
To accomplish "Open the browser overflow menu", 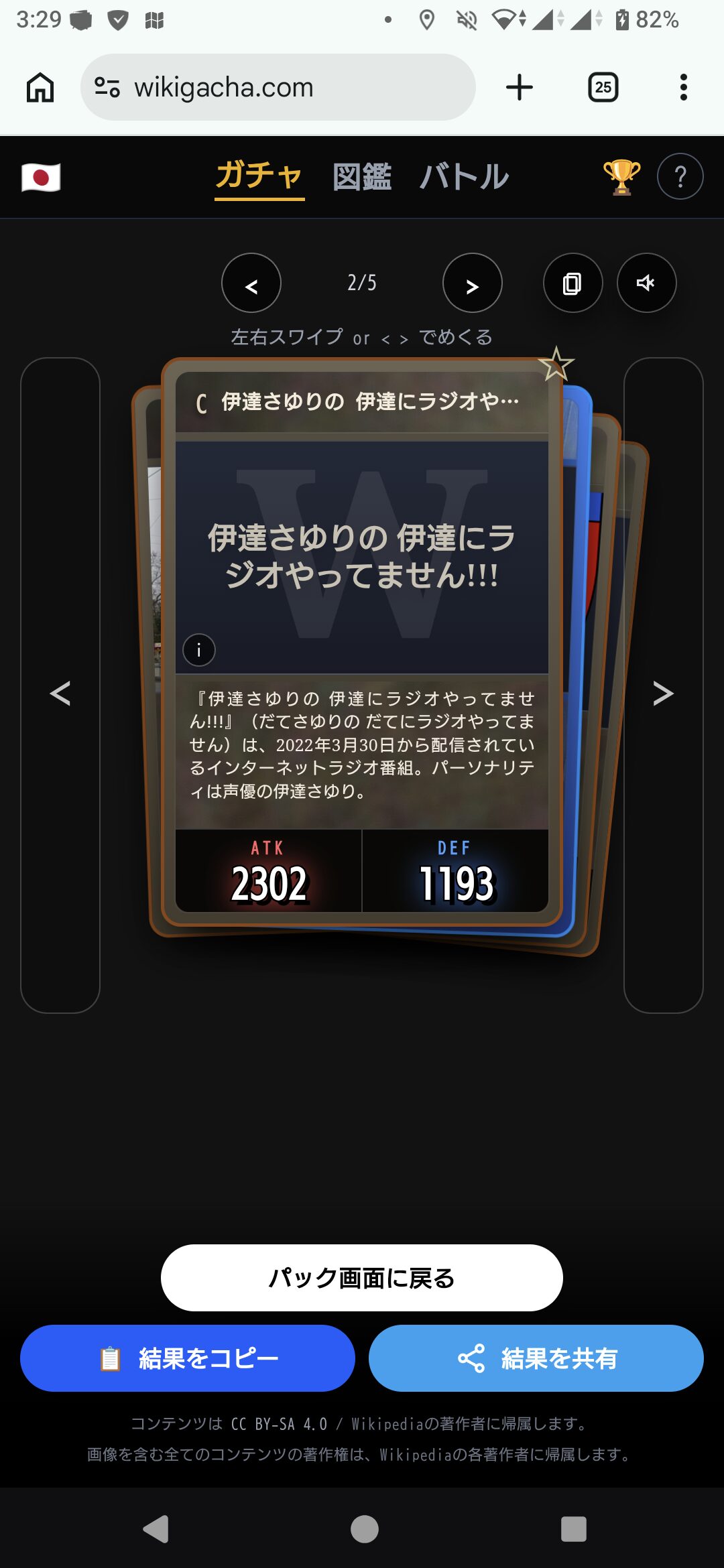I will [683, 87].
